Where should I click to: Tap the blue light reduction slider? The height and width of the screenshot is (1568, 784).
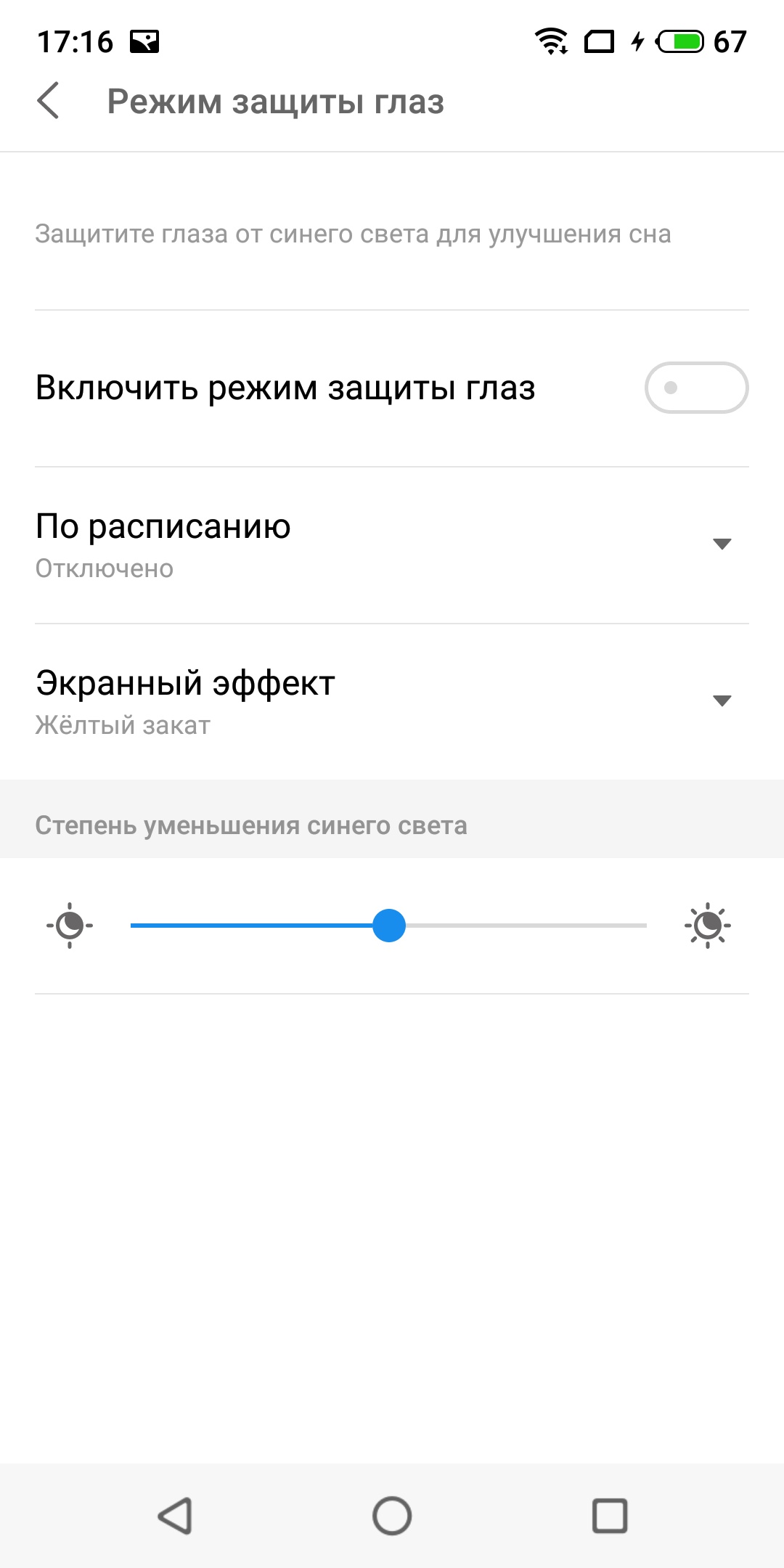[x=388, y=926]
